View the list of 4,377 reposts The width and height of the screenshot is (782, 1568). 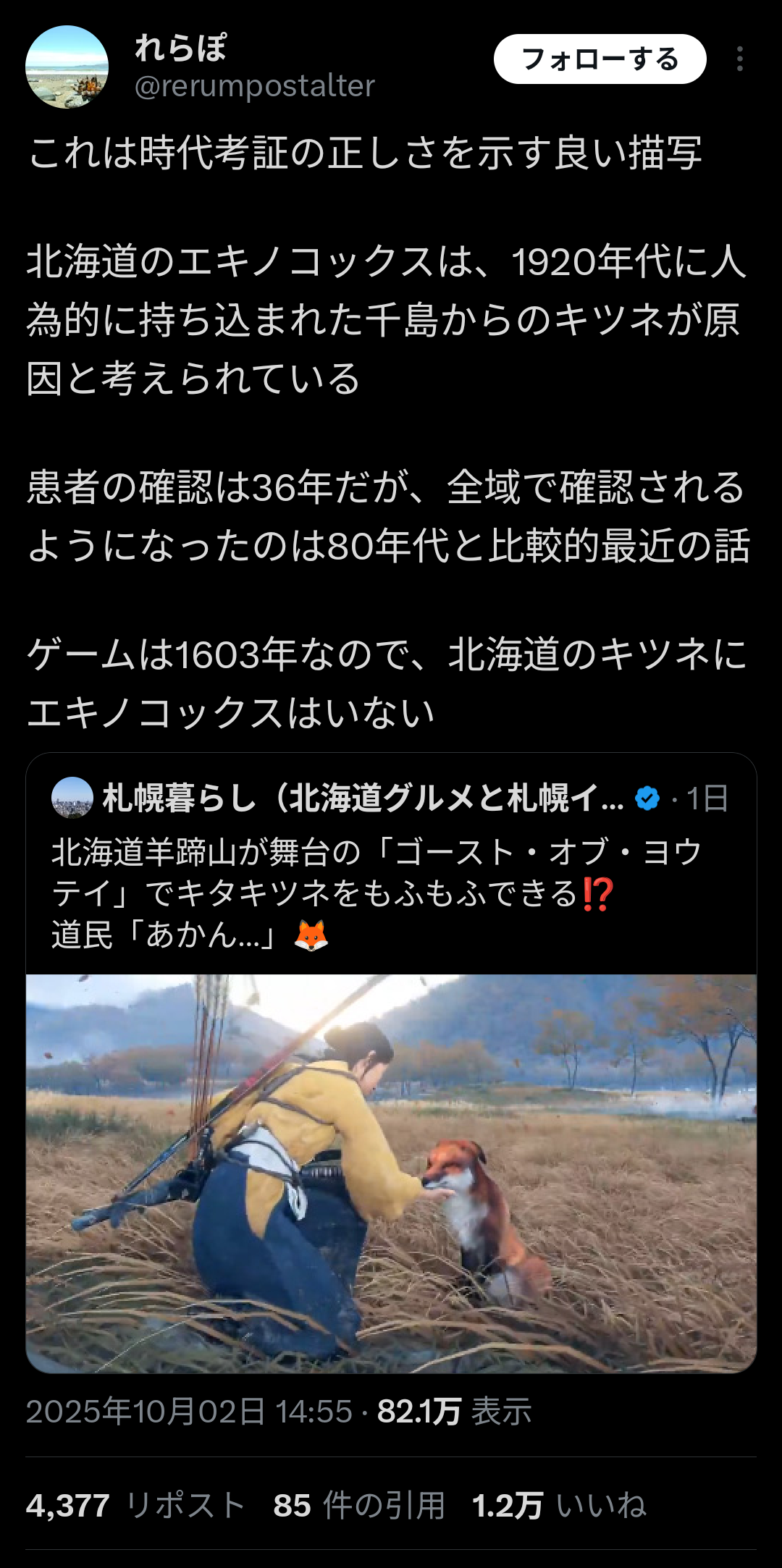[135, 1506]
